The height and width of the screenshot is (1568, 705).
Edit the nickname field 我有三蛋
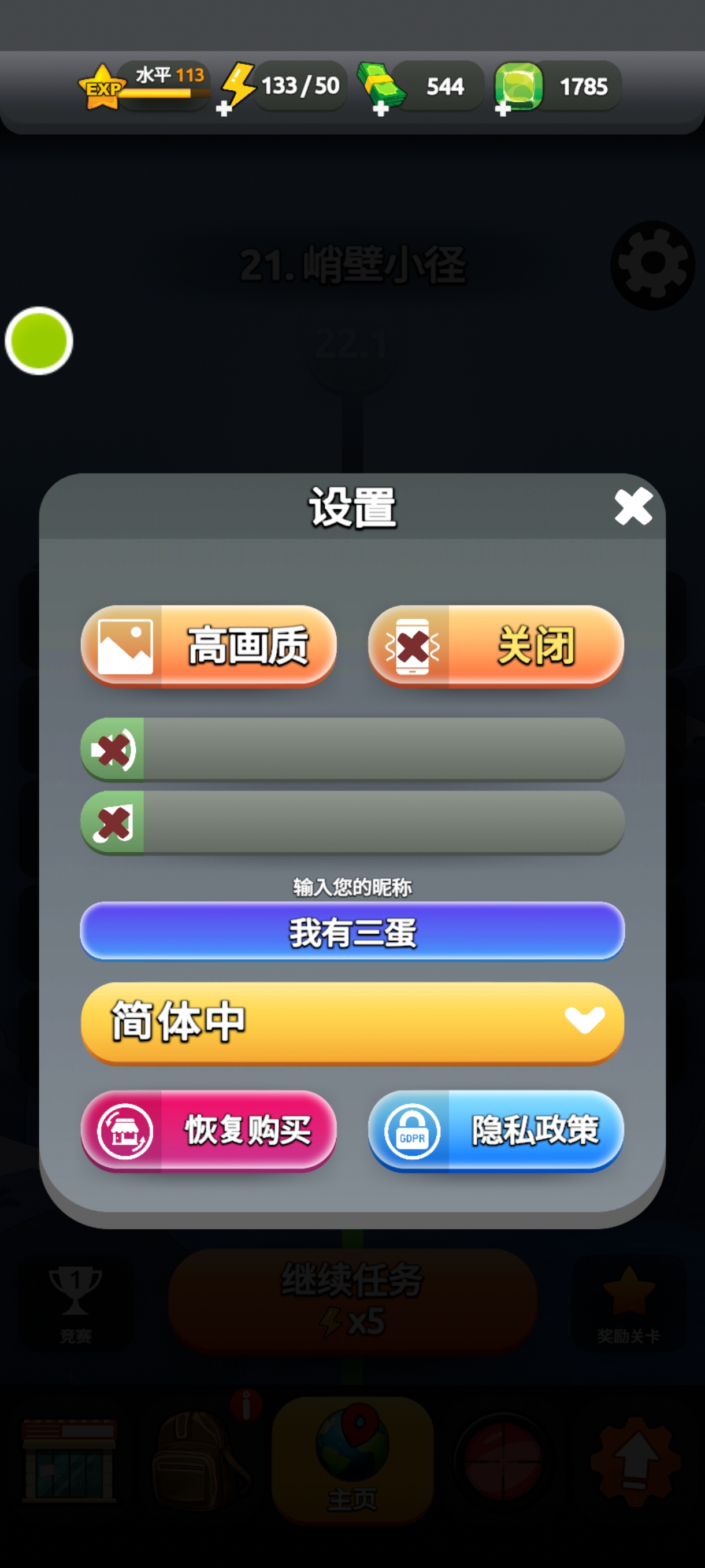(x=352, y=931)
